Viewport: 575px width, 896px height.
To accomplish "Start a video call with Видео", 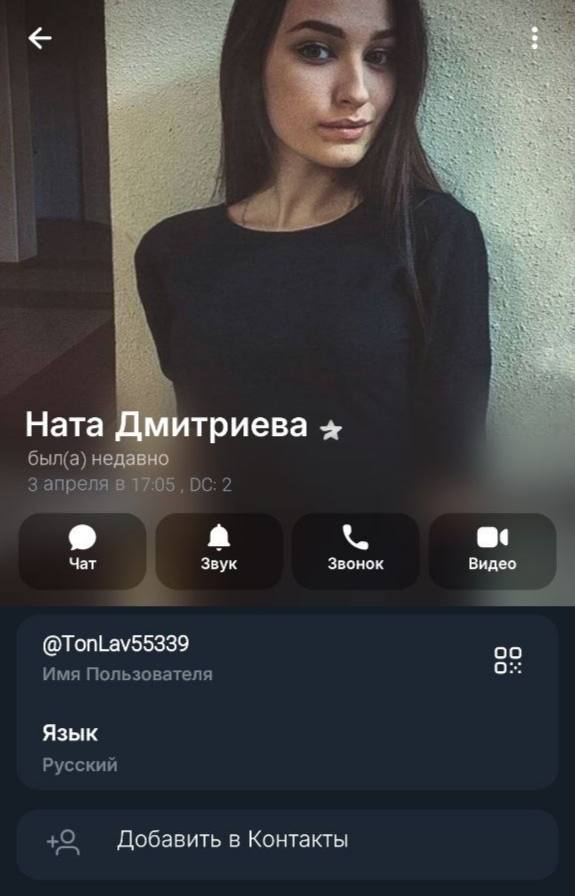I will (x=492, y=551).
